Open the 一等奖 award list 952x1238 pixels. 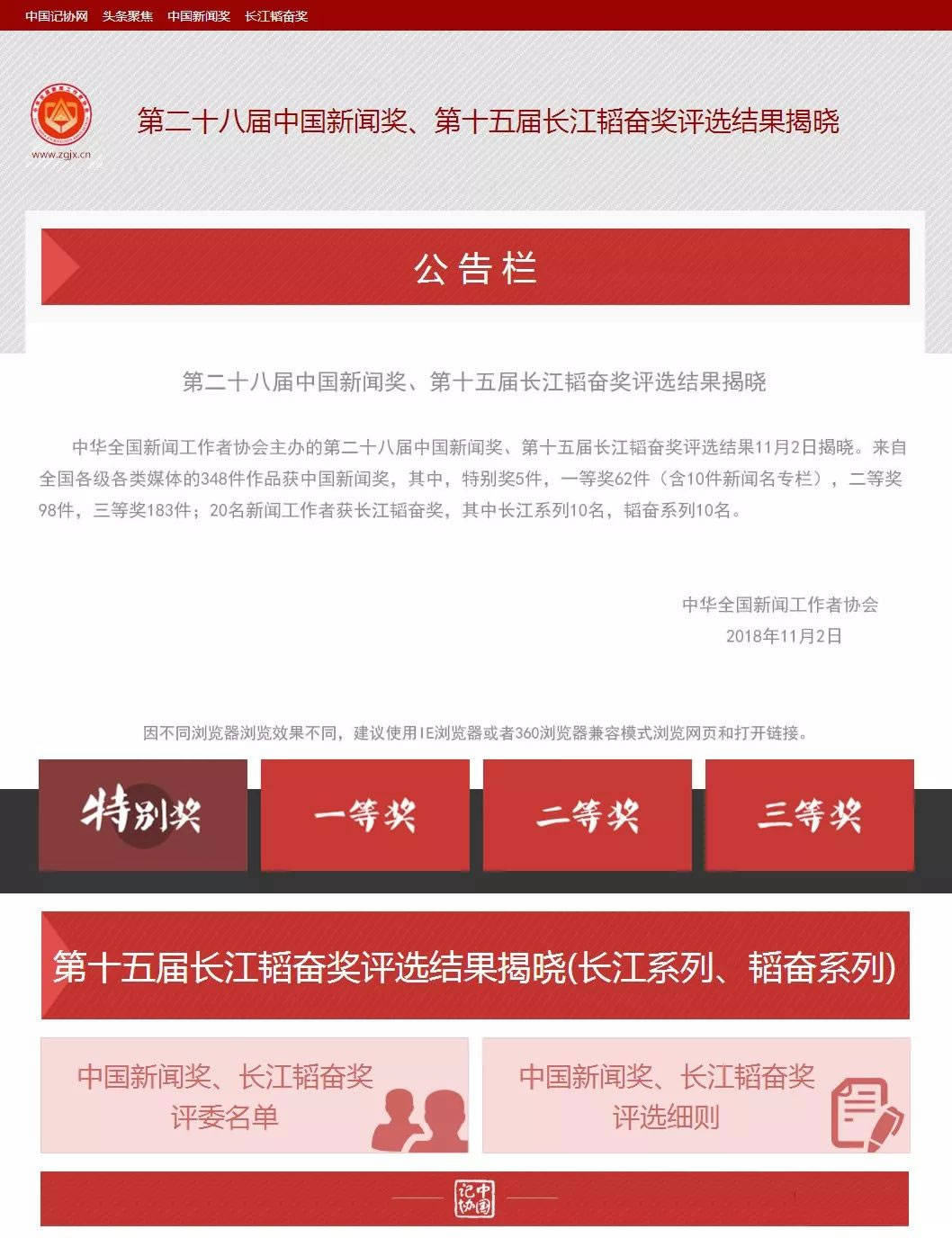pos(364,815)
